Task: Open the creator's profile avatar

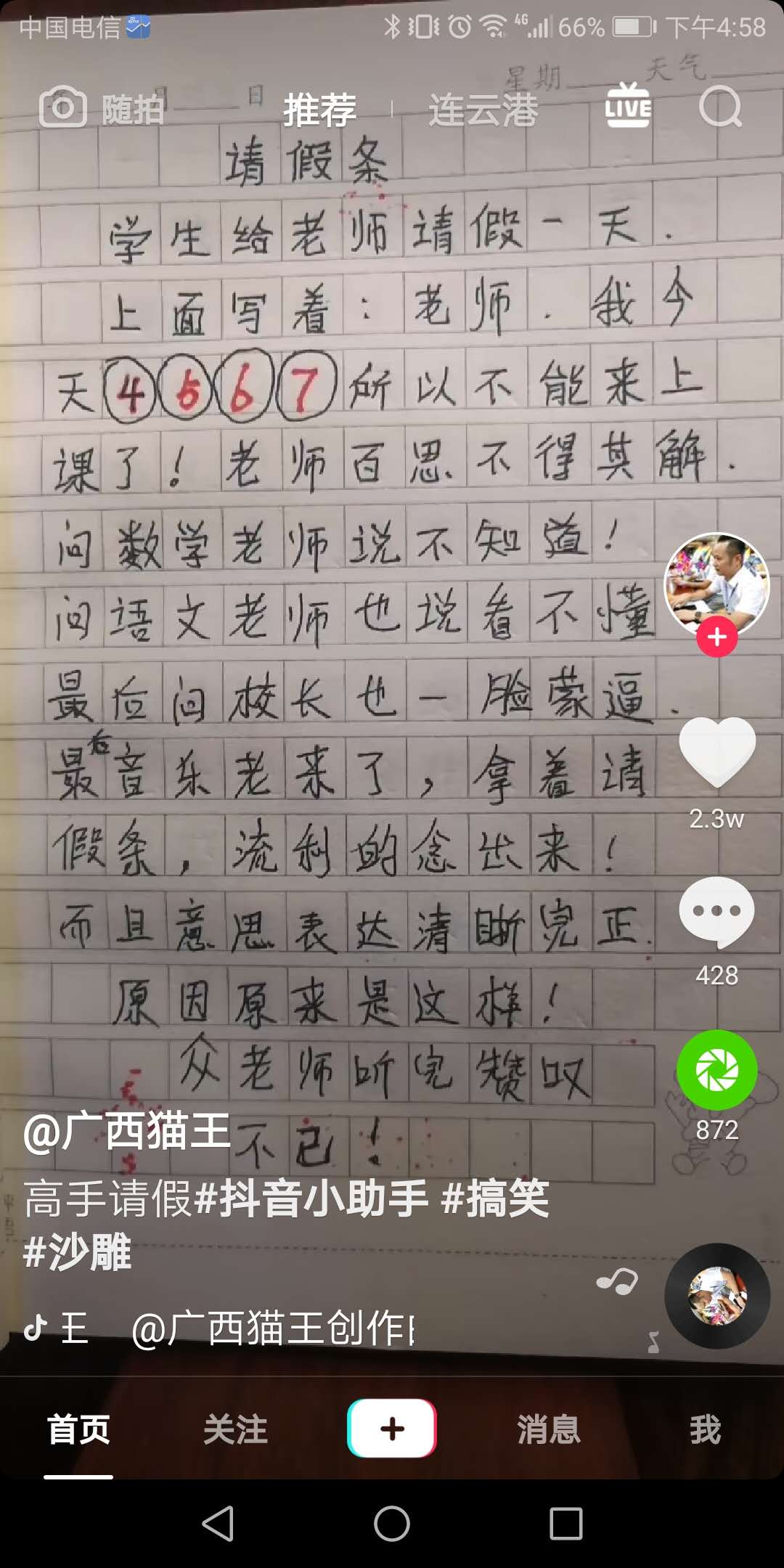Action: (716, 586)
